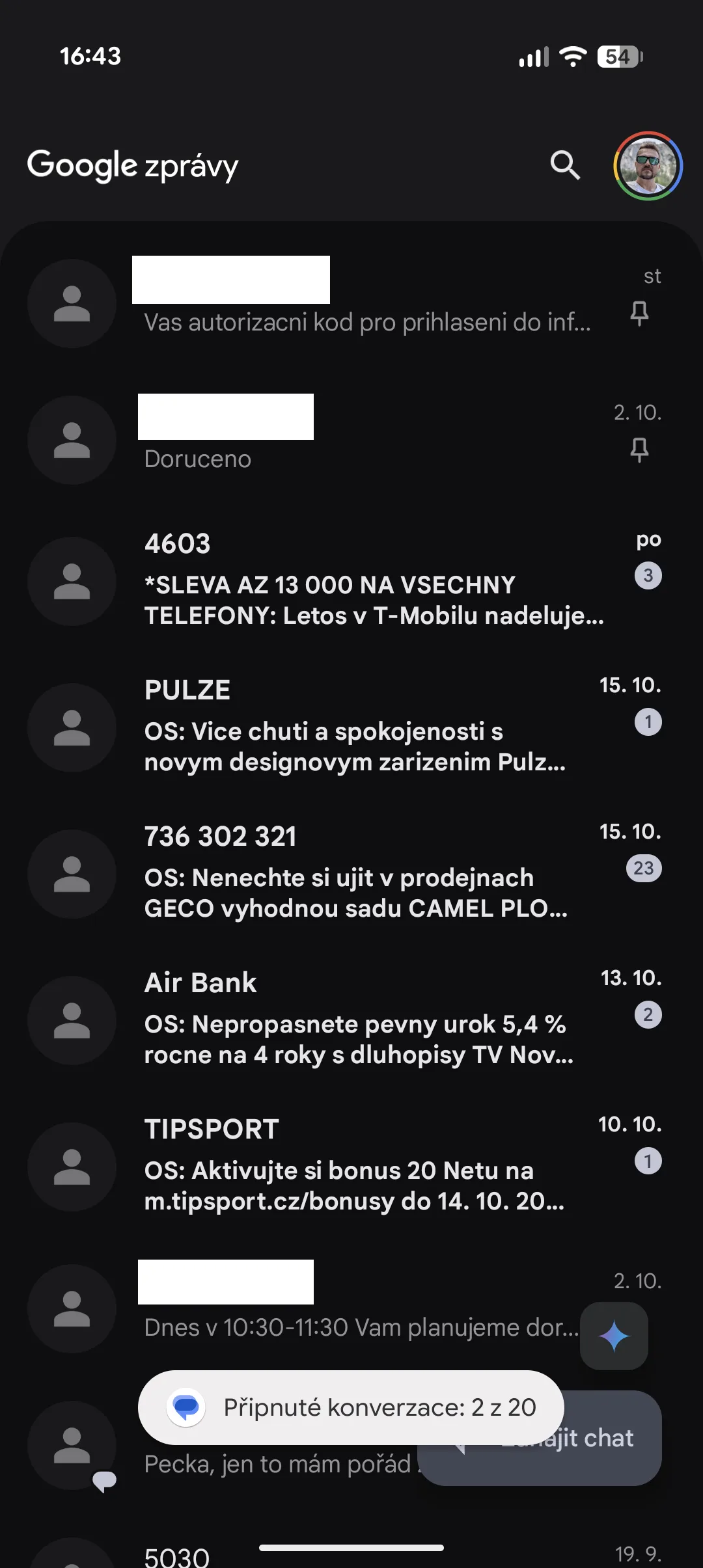This screenshot has width=703, height=1568.
Task: Open the account profile picture
Action: coord(647,165)
